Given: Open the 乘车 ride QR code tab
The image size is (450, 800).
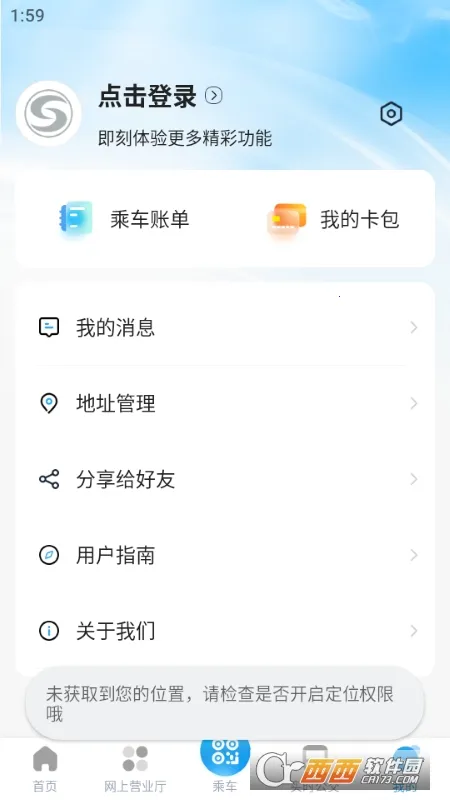Looking at the screenshot, I should (225, 765).
